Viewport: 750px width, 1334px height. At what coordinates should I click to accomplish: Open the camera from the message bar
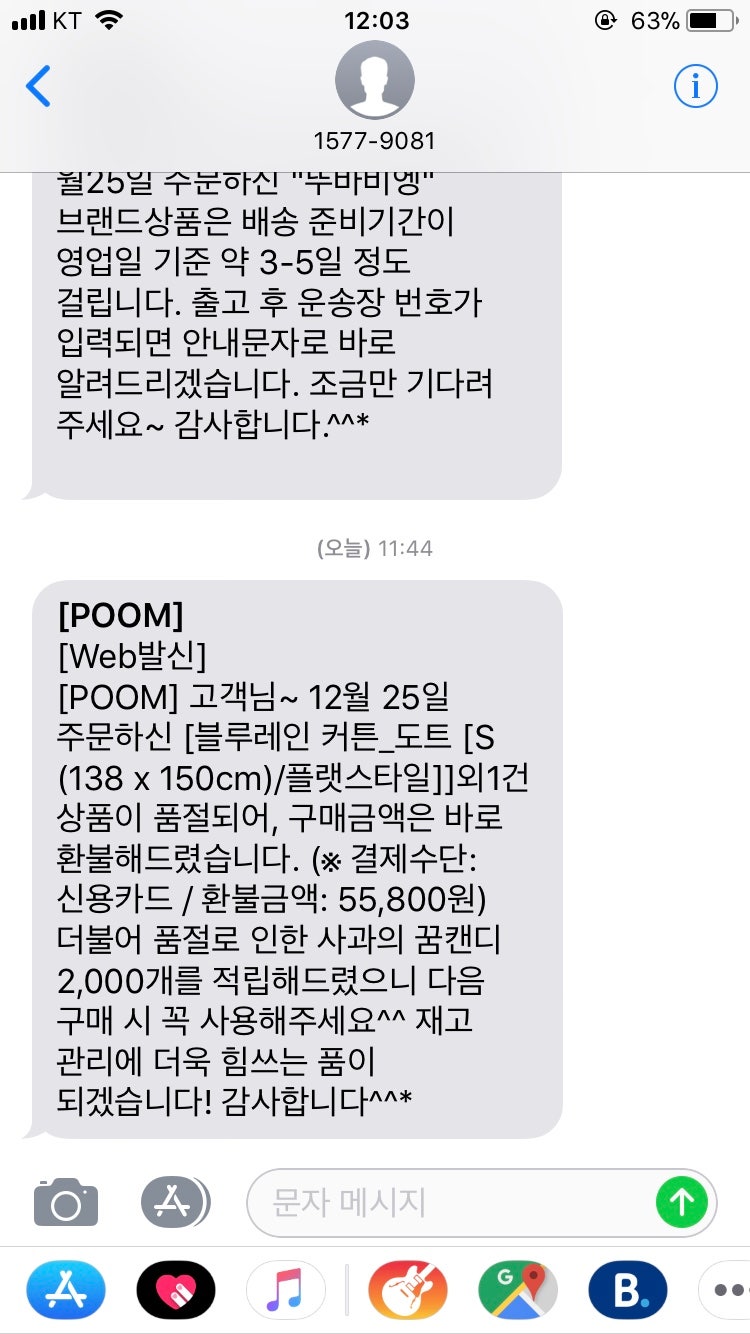[64, 1202]
